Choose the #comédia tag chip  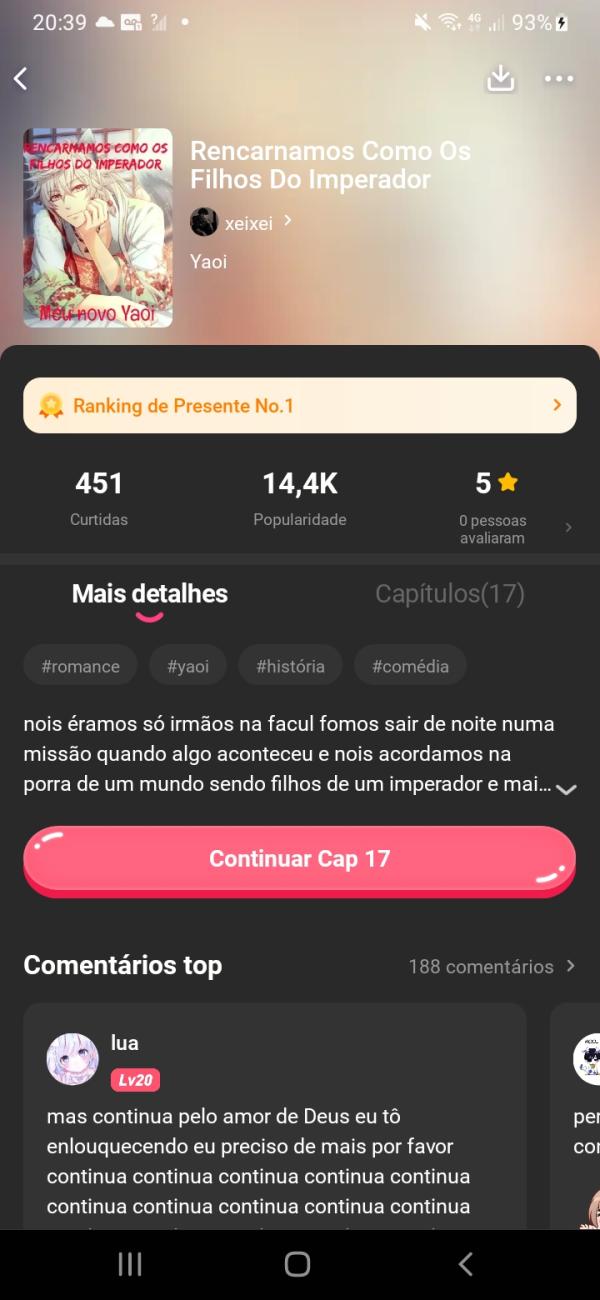pos(410,666)
